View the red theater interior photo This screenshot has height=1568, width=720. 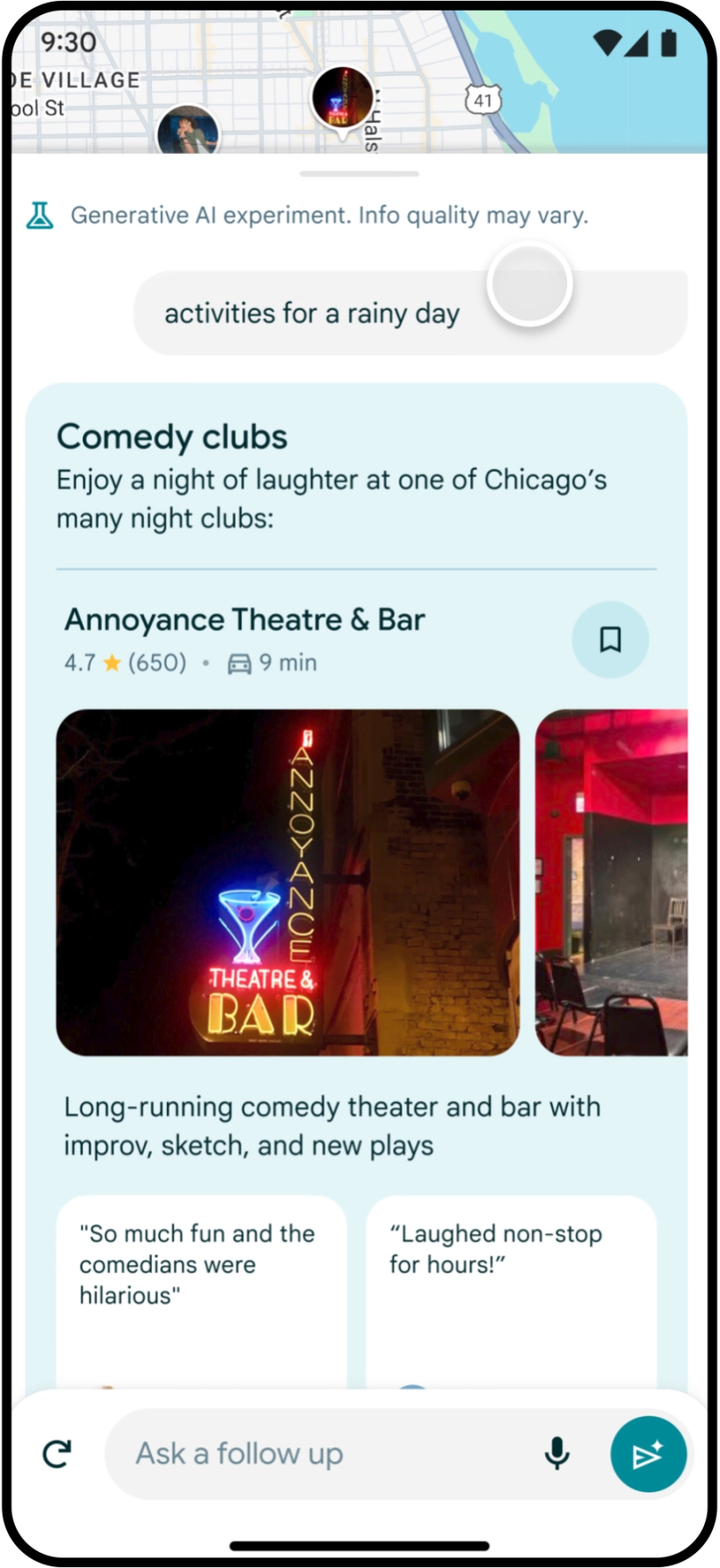[x=612, y=882]
